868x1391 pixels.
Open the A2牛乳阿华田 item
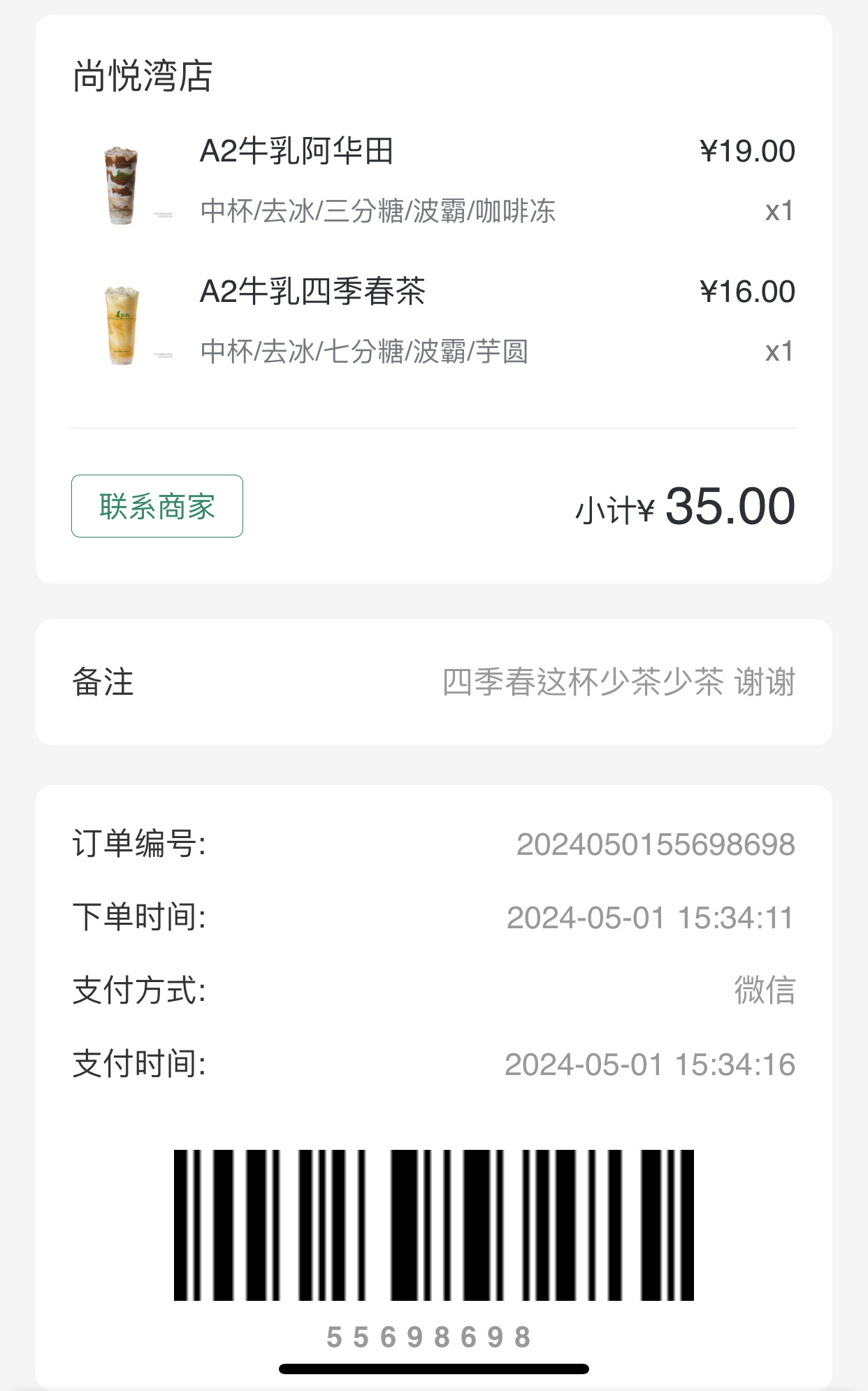tap(433, 182)
